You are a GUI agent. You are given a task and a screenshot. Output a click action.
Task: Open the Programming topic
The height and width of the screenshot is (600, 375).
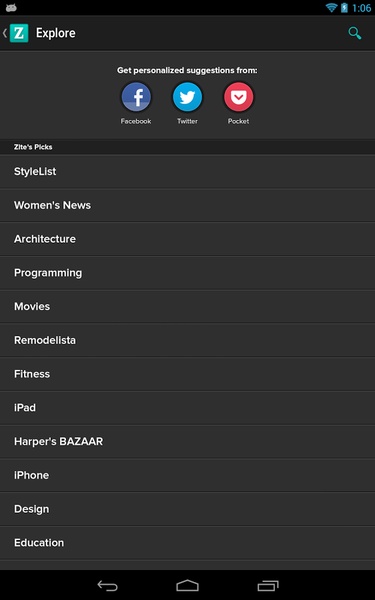click(x=188, y=273)
